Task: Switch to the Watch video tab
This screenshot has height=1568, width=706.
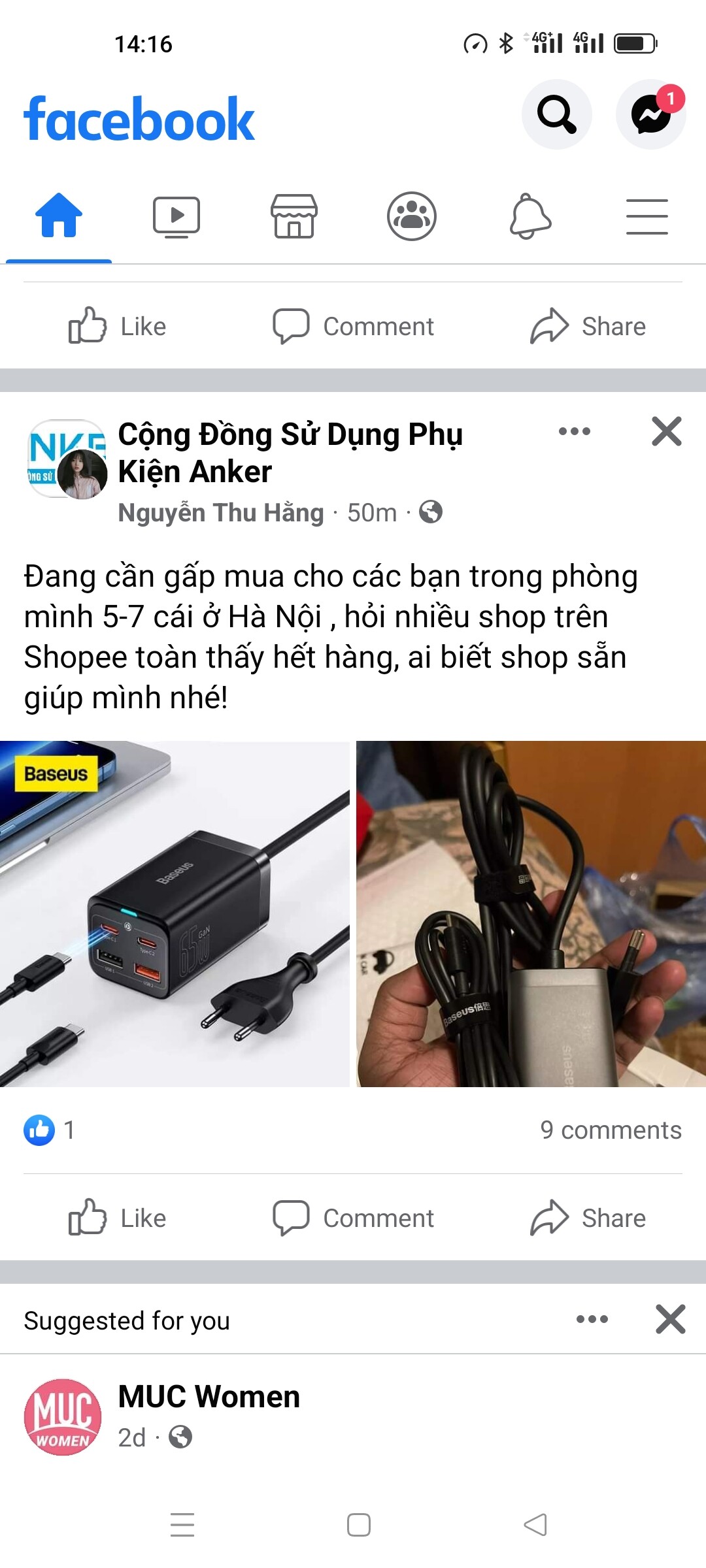Action: pyautogui.click(x=176, y=216)
